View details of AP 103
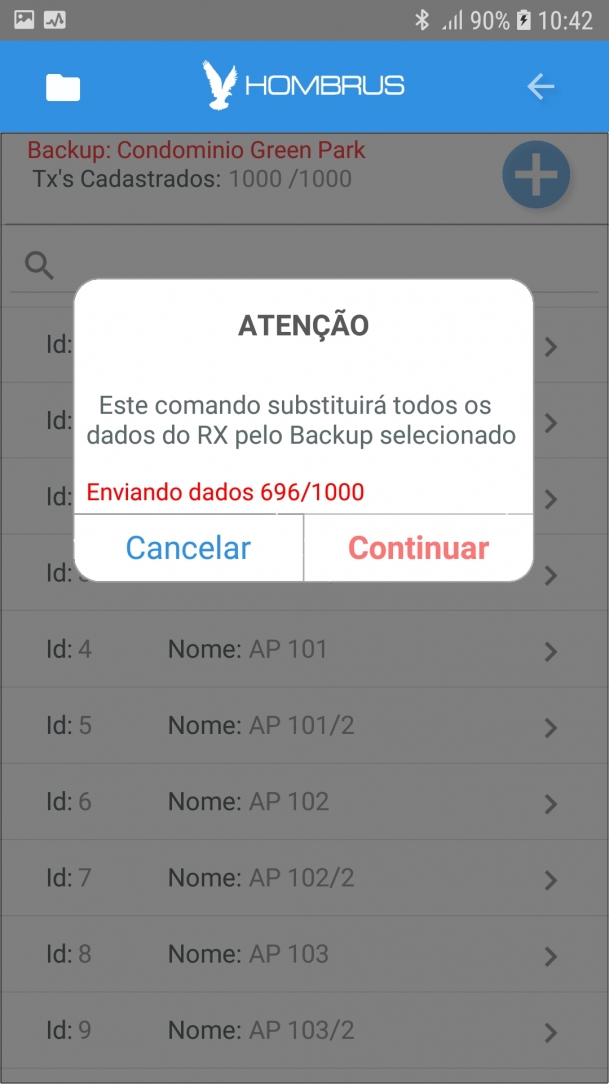Screen dimensions: 609x1084 pos(304,954)
